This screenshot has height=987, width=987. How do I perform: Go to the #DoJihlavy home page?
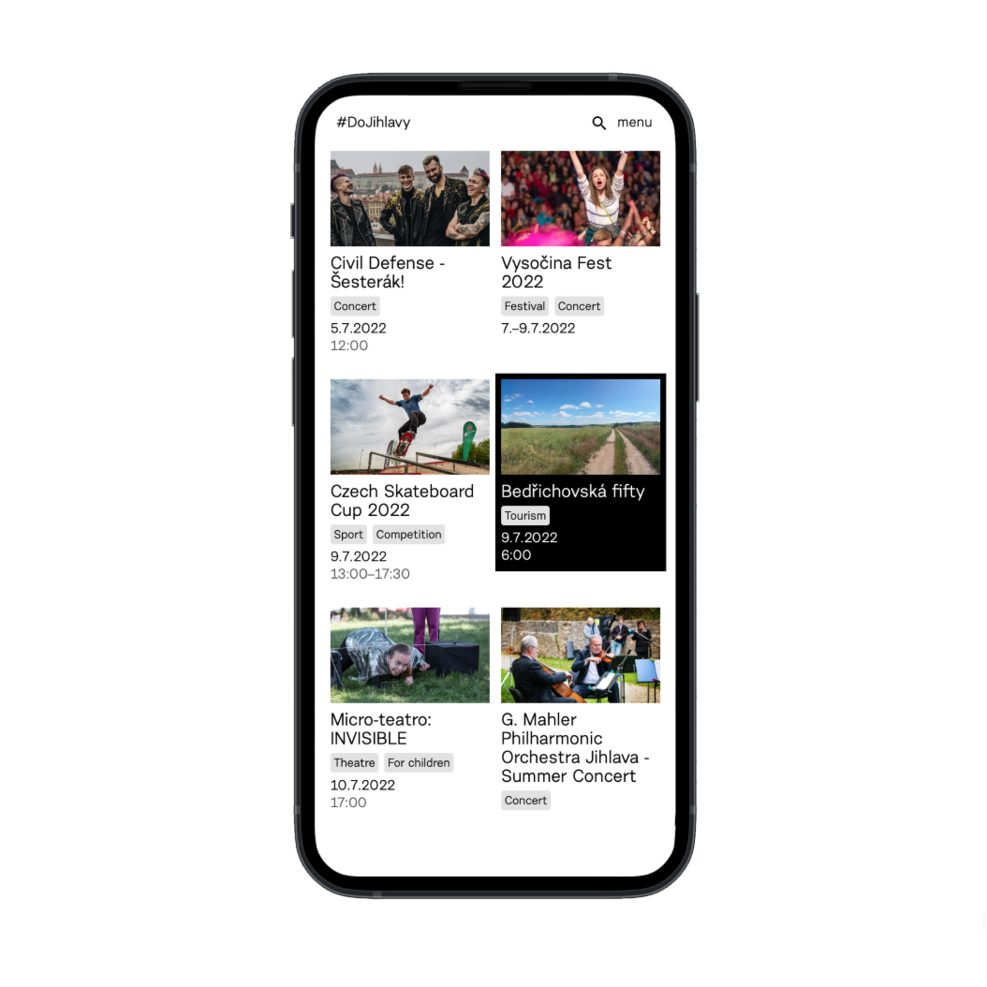[x=373, y=123]
